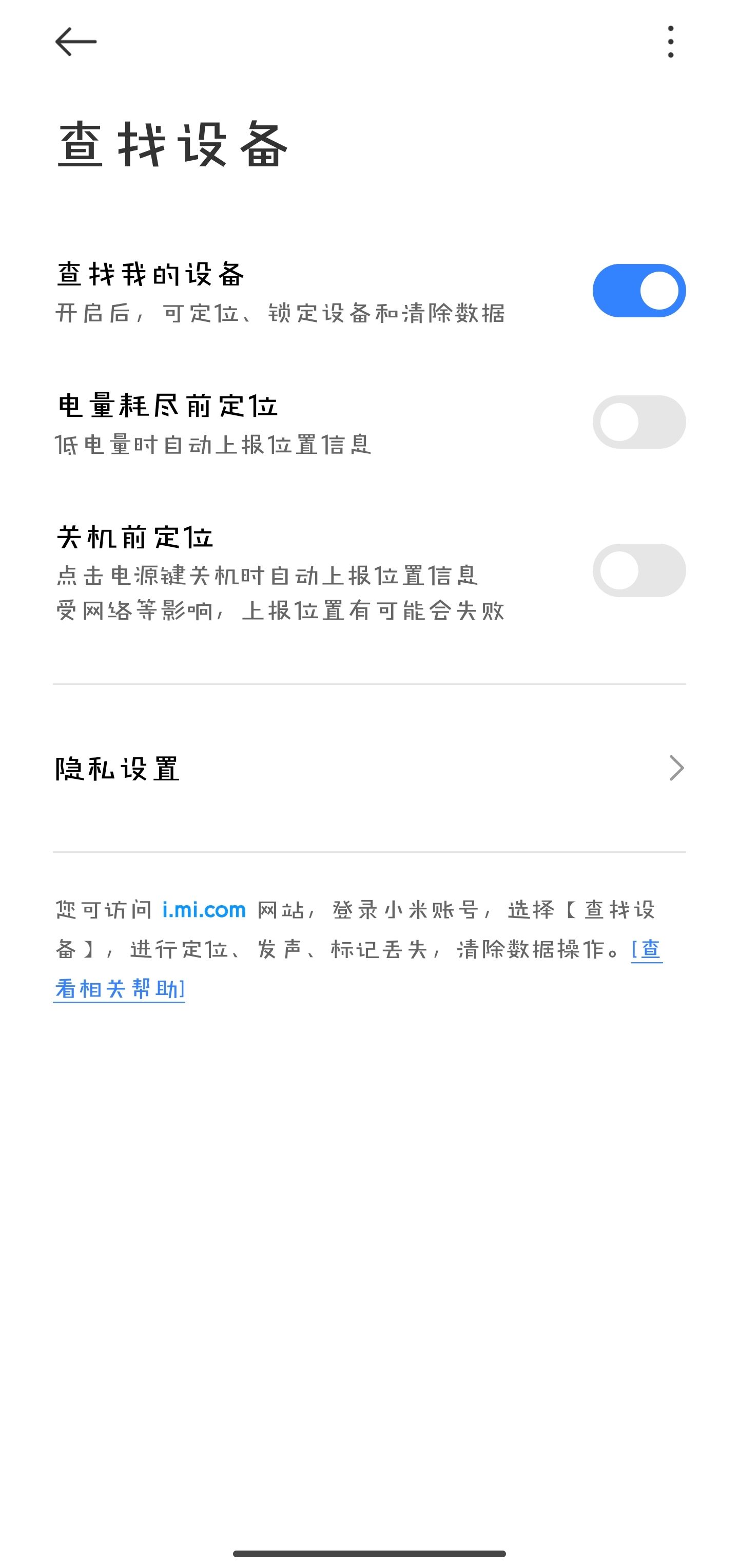Enable 电量耗尽前定位 switch
This screenshot has width=739, height=1568.
pyautogui.click(x=638, y=422)
